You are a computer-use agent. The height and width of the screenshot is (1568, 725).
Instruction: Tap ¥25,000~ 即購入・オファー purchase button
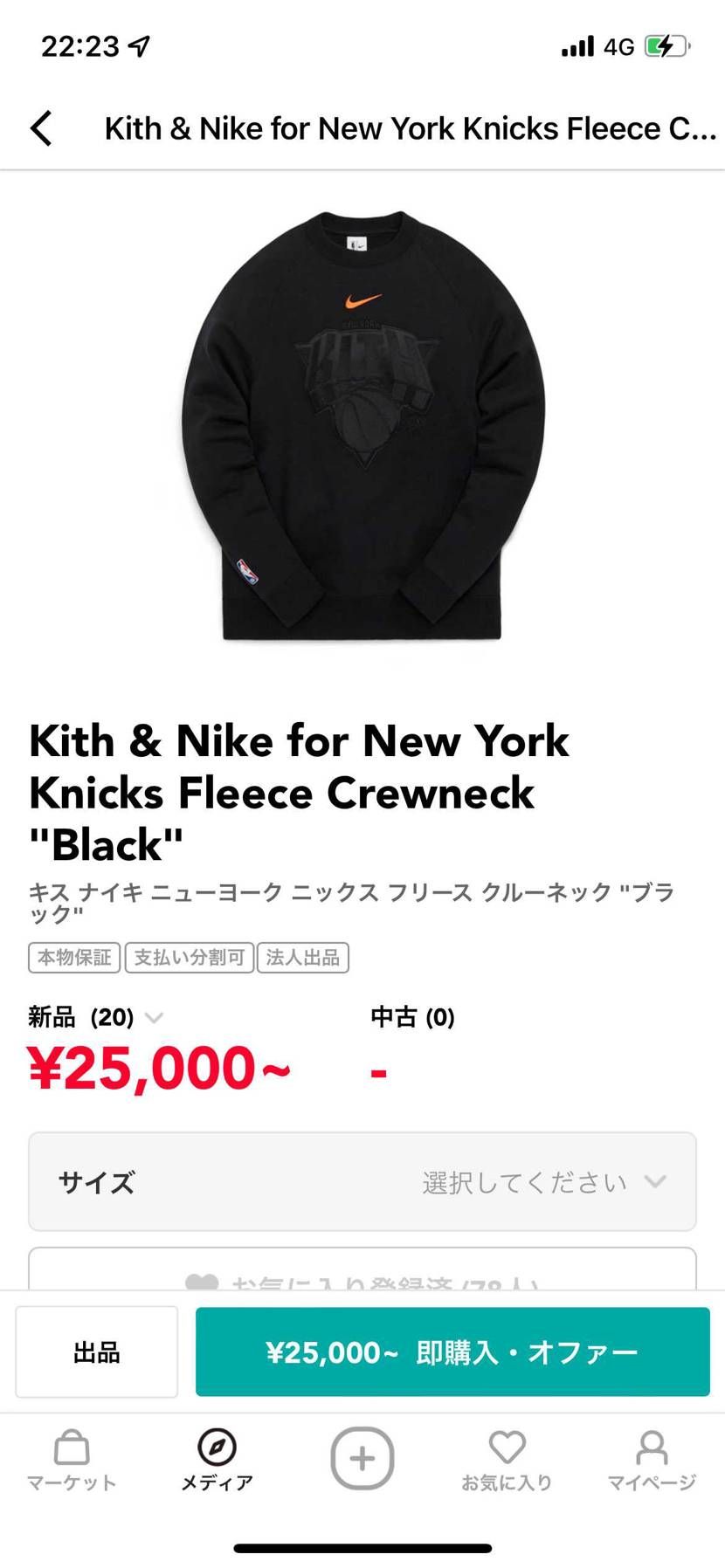coord(453,1351)
